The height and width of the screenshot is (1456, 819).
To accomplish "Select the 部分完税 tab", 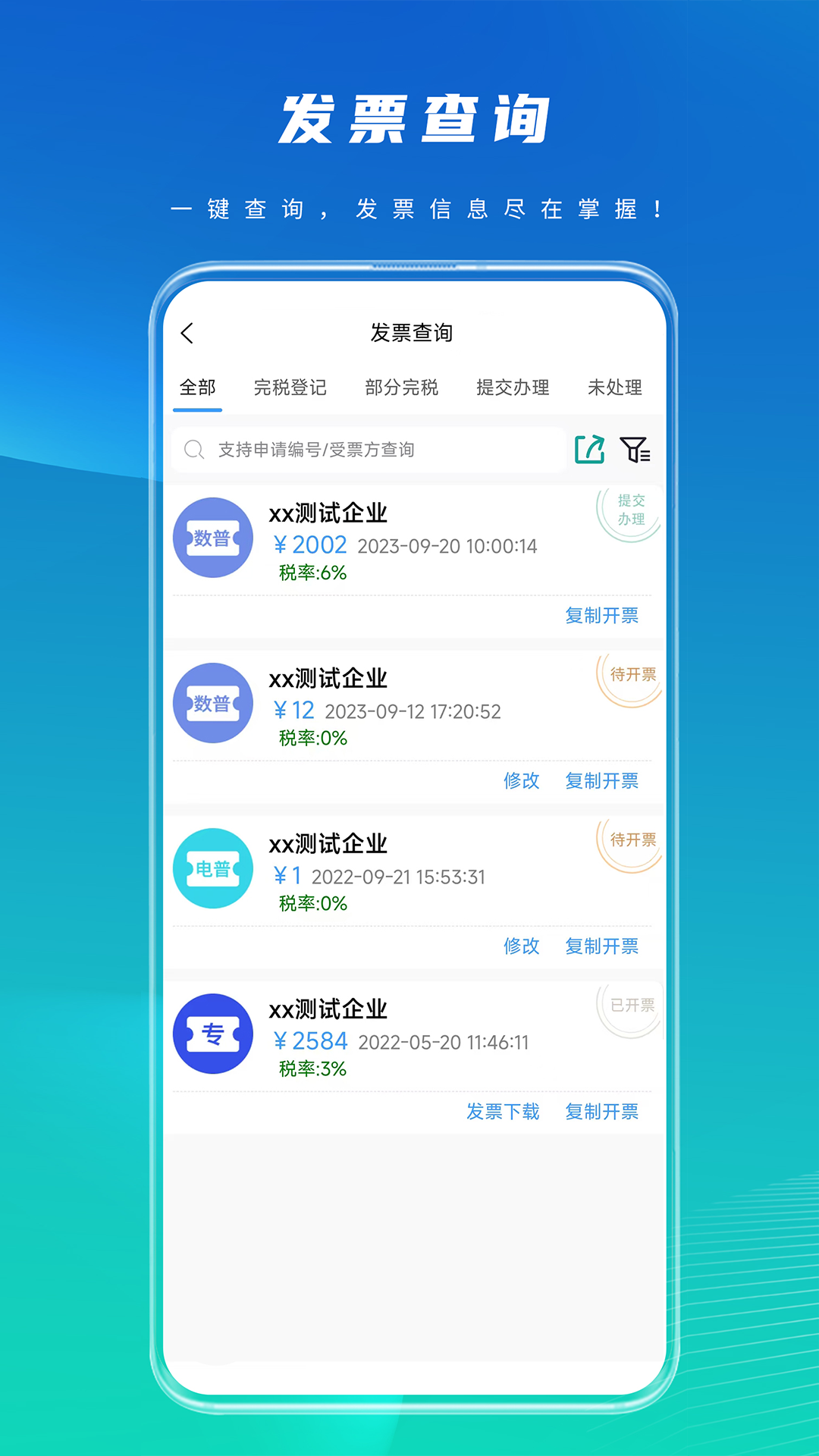I will click(x=401, y=388).
